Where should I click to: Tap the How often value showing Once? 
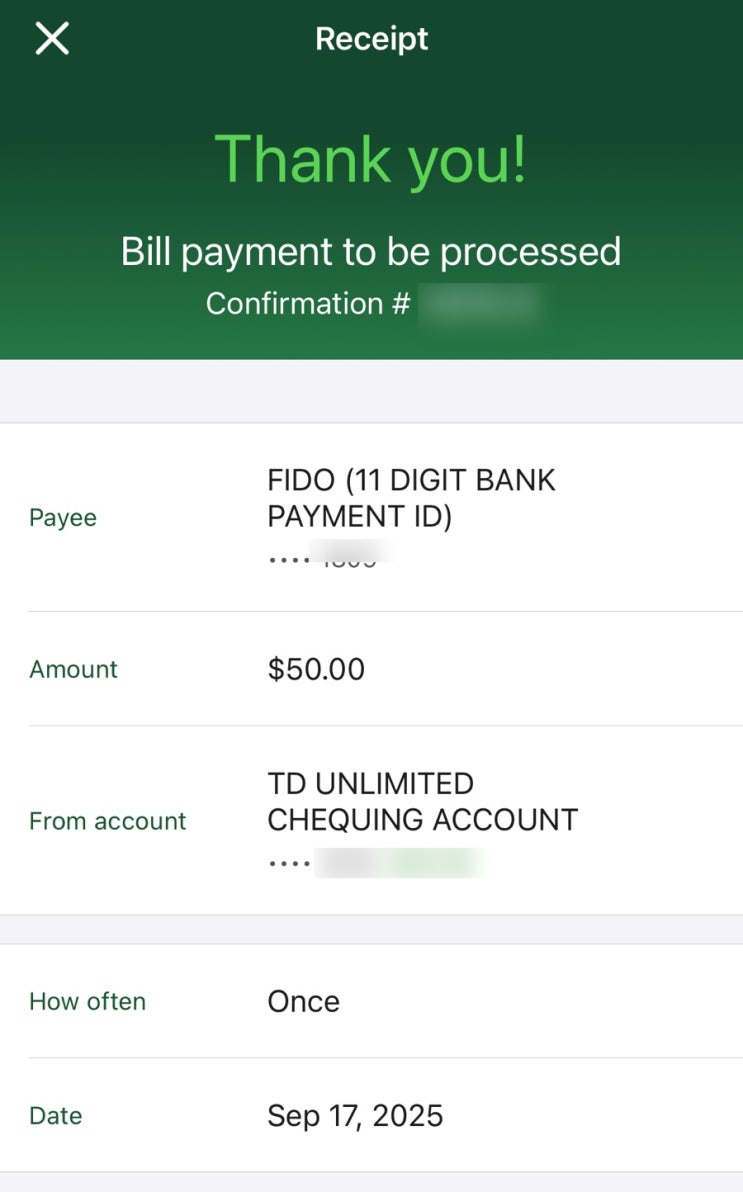tap(303, 1001)
